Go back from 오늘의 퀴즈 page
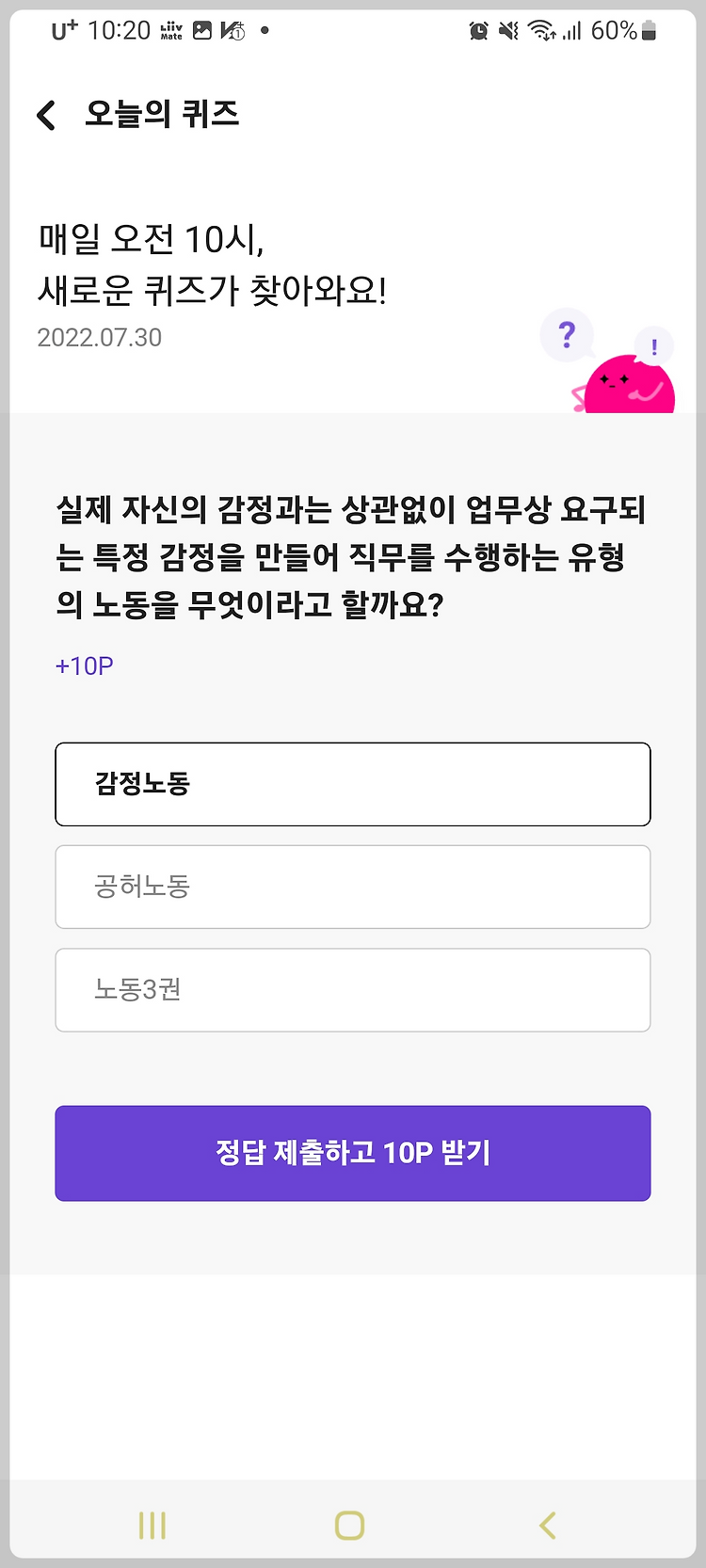 (x=46, y=115)
